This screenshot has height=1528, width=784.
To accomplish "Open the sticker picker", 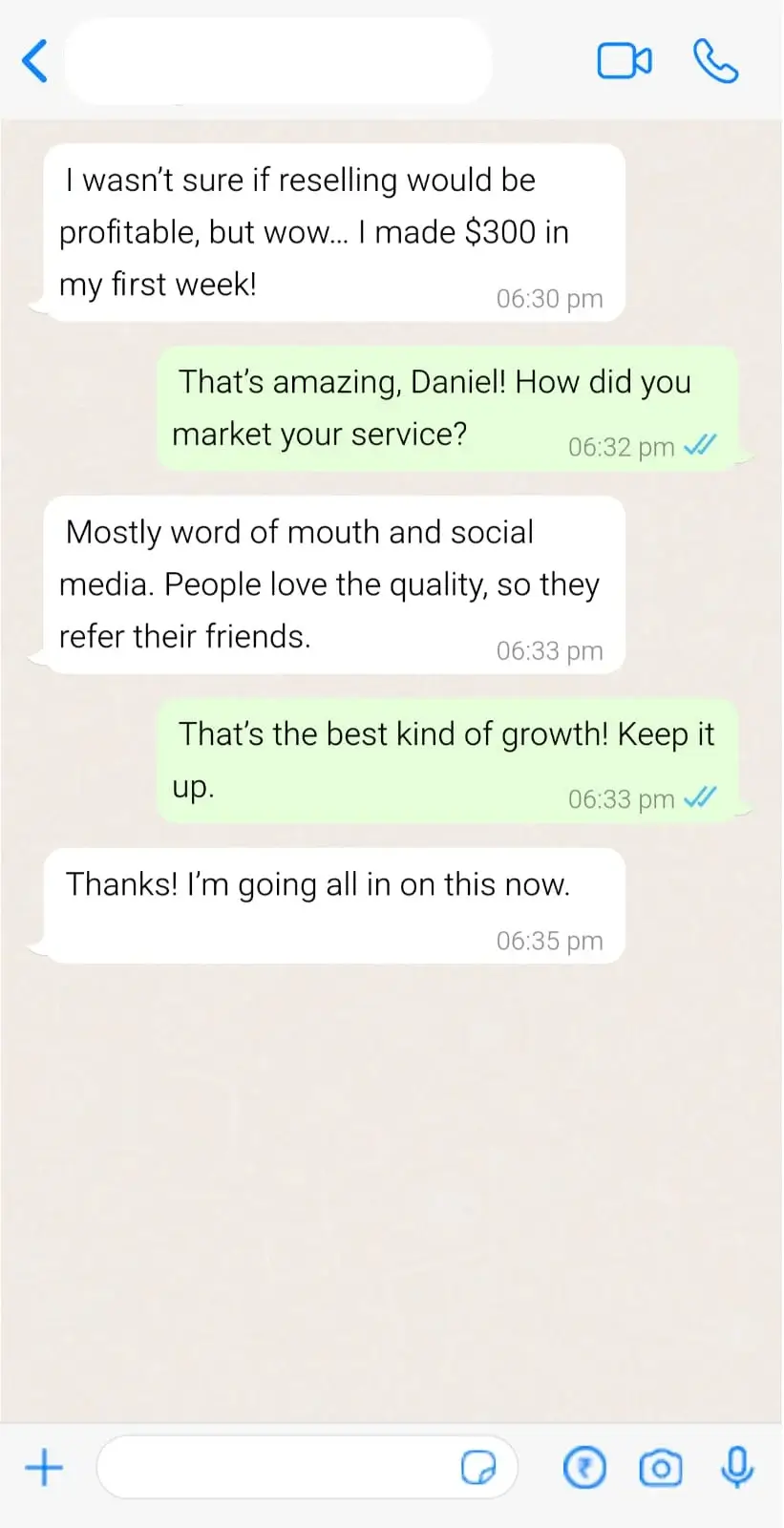I will click(478, 1467).
